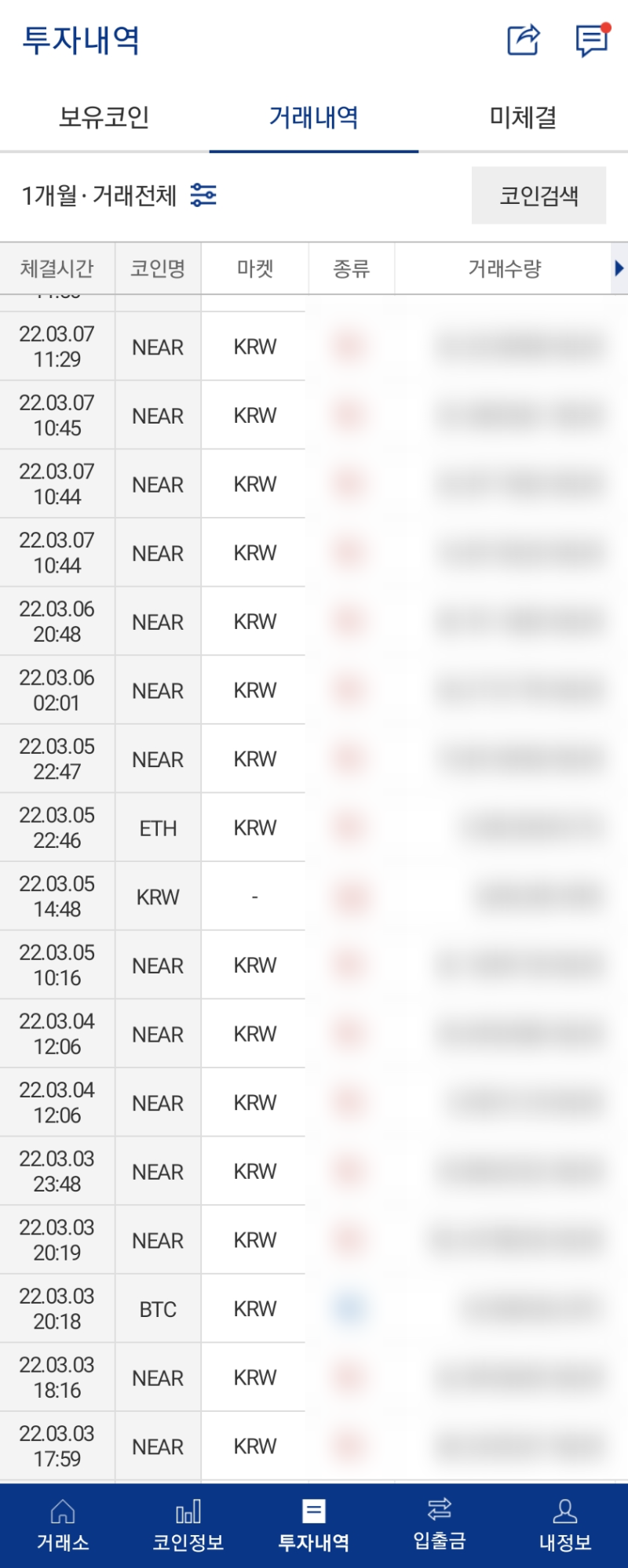This screenshot has width=628, height=1568.
Task: Select the 거래내역 tab
Action: (314, 118)
